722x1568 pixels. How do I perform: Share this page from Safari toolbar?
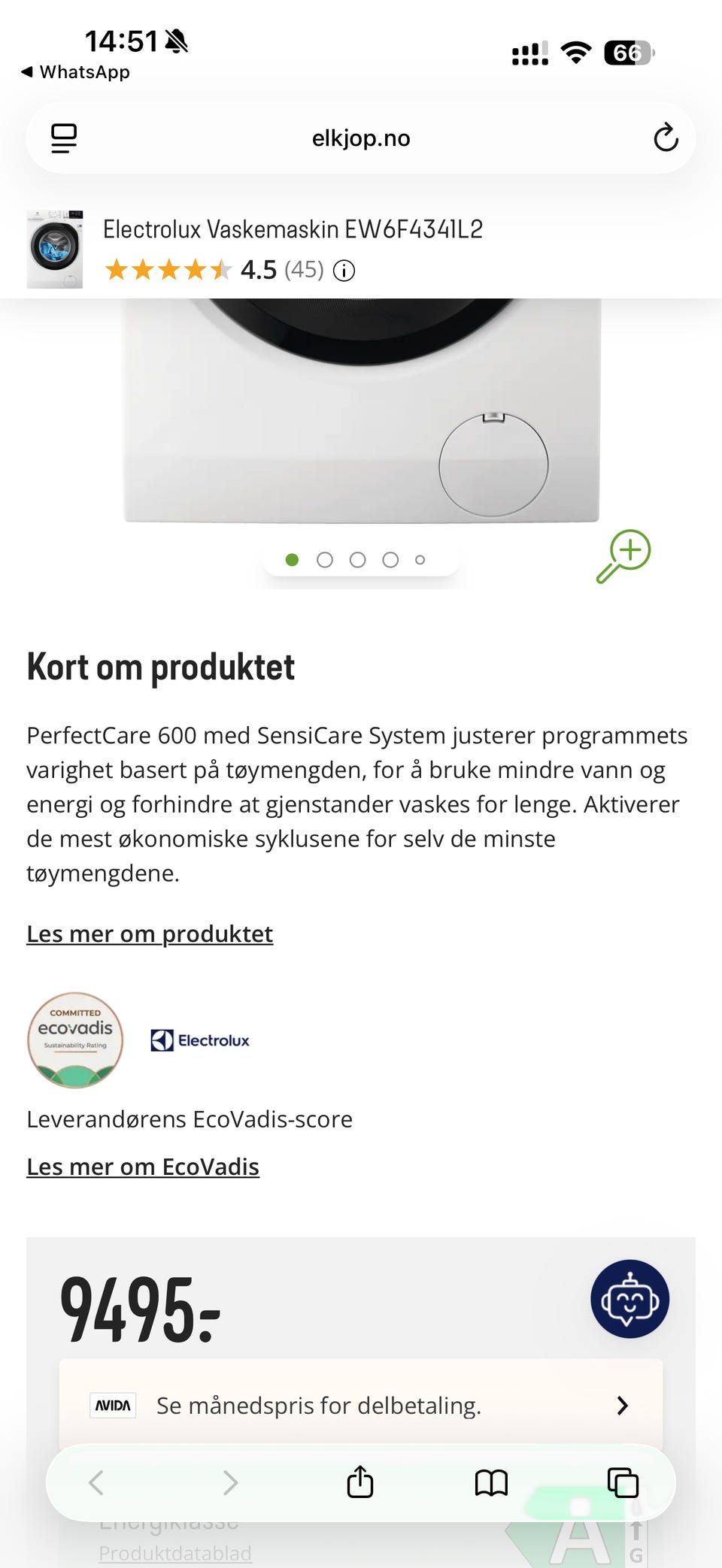(360, 1482)
